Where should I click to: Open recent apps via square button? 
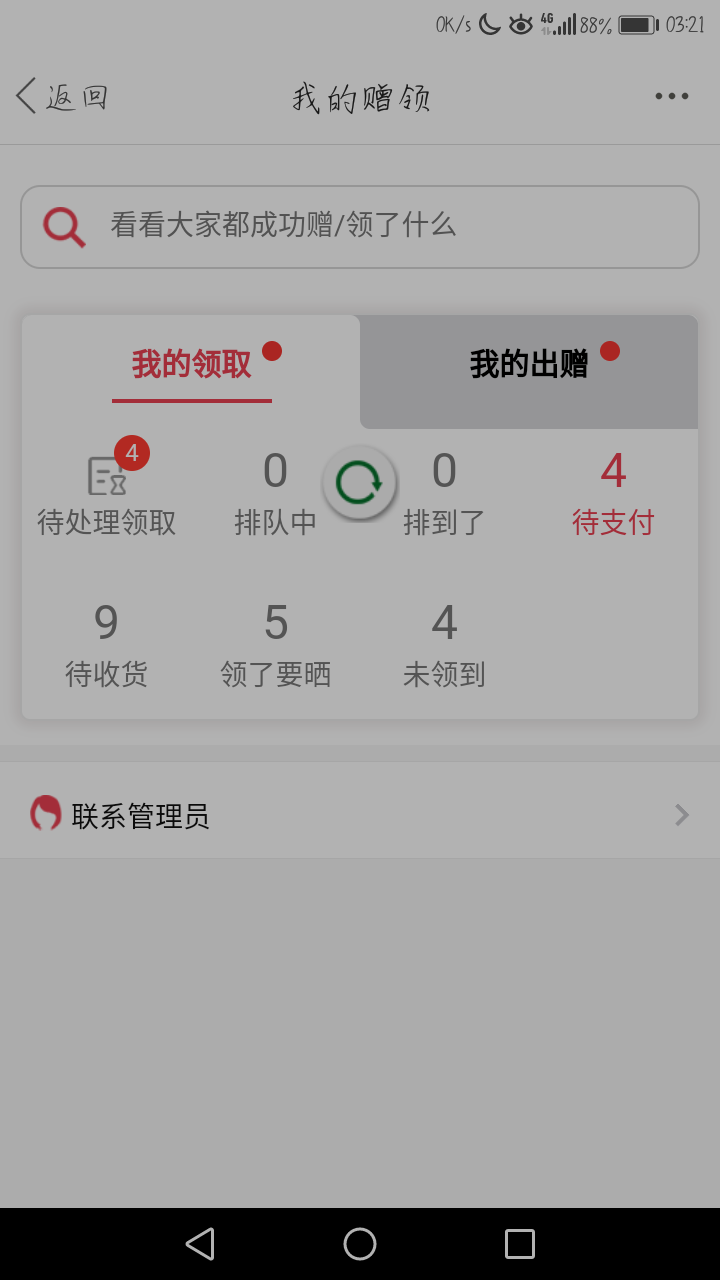point(520,1244)
